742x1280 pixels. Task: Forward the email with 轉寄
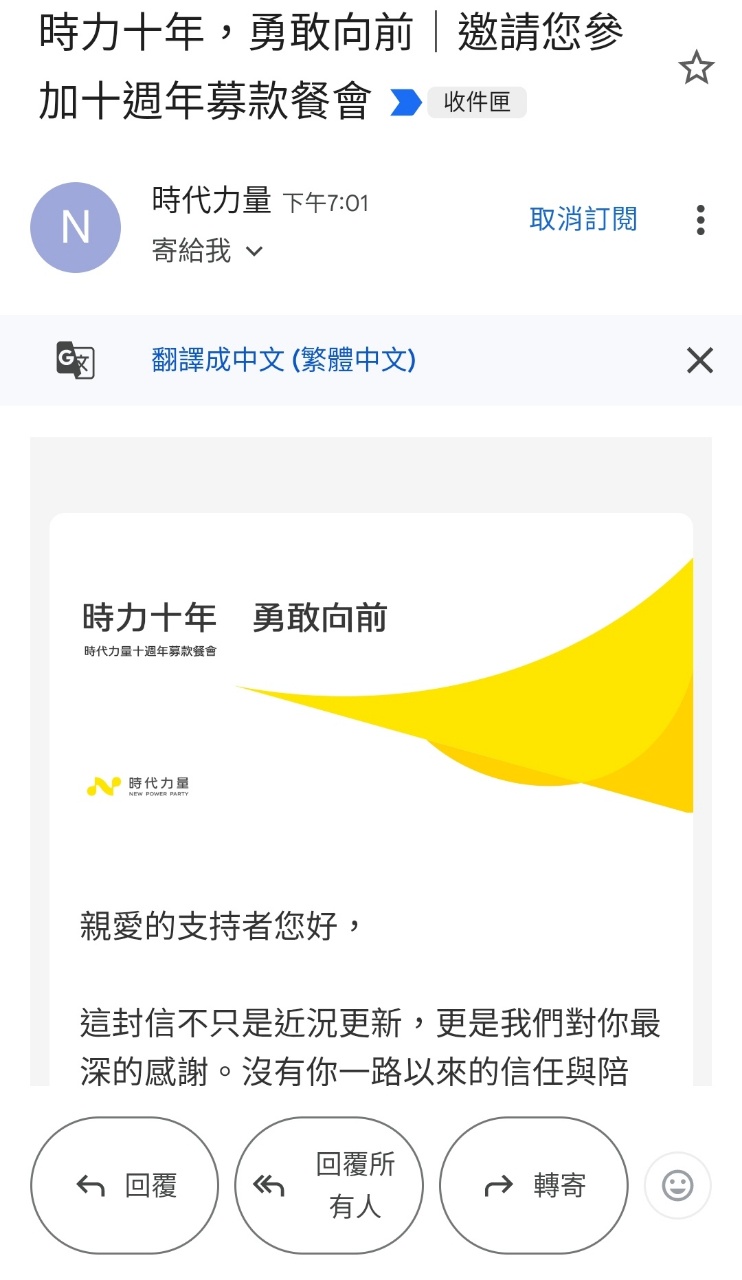[534, 1186]
